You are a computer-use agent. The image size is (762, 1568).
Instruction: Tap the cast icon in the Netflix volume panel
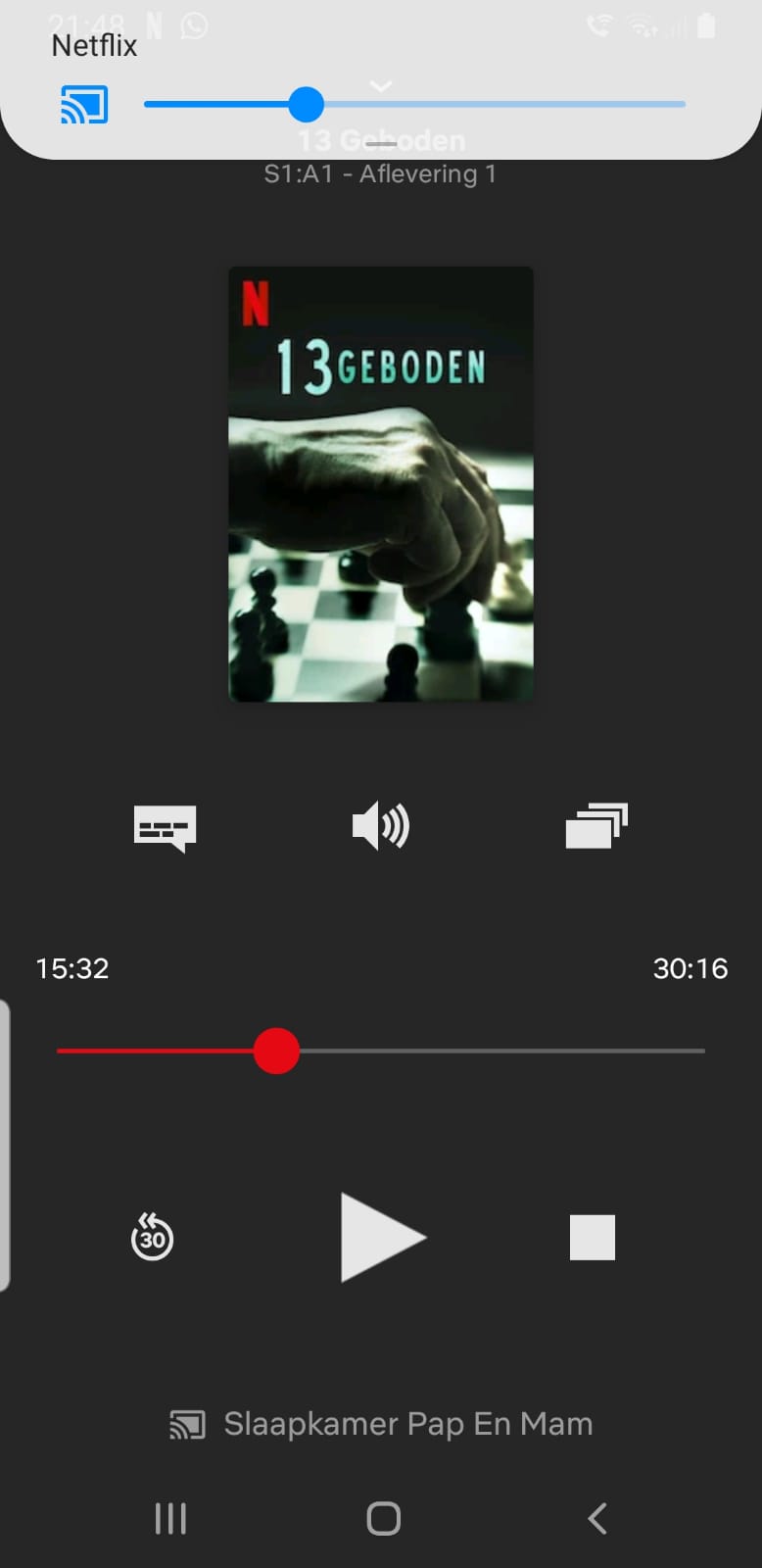tap(84, 104)
